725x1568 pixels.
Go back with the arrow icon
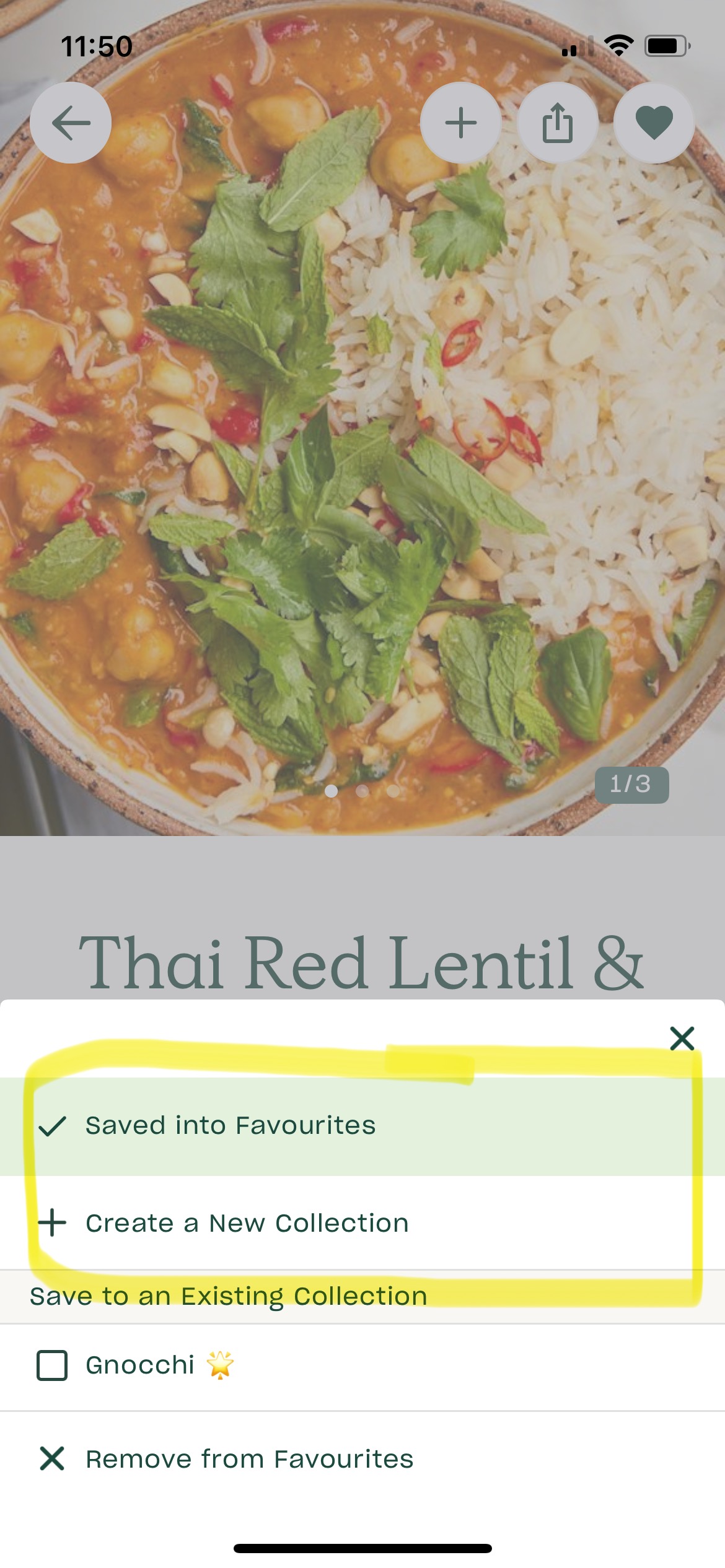(x=71, y=123)
